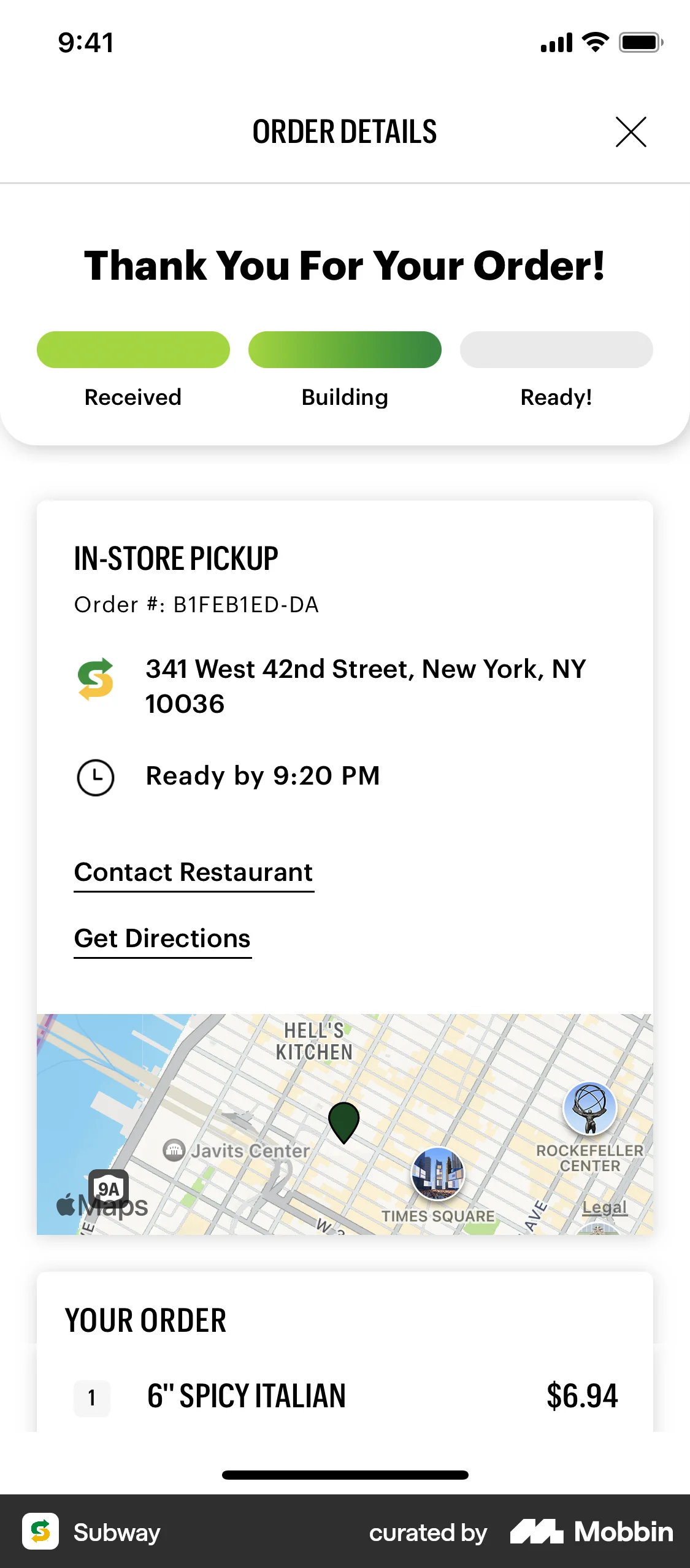
Task: Click the 9A highway badge on the map
Action: [x=109, y=1185]
